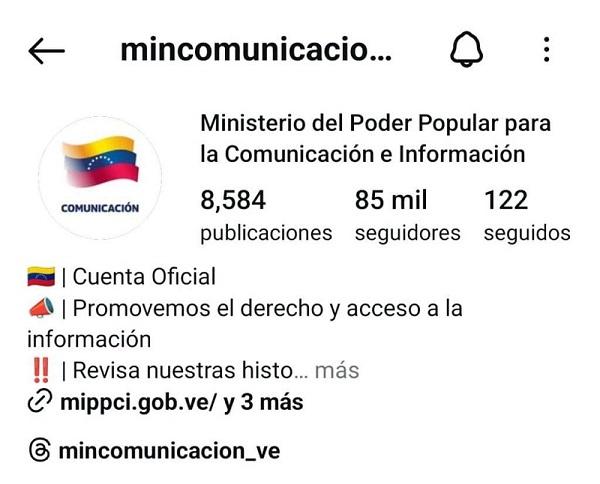Open the notifications bell
600x484 pixels.
click(466, 49)
